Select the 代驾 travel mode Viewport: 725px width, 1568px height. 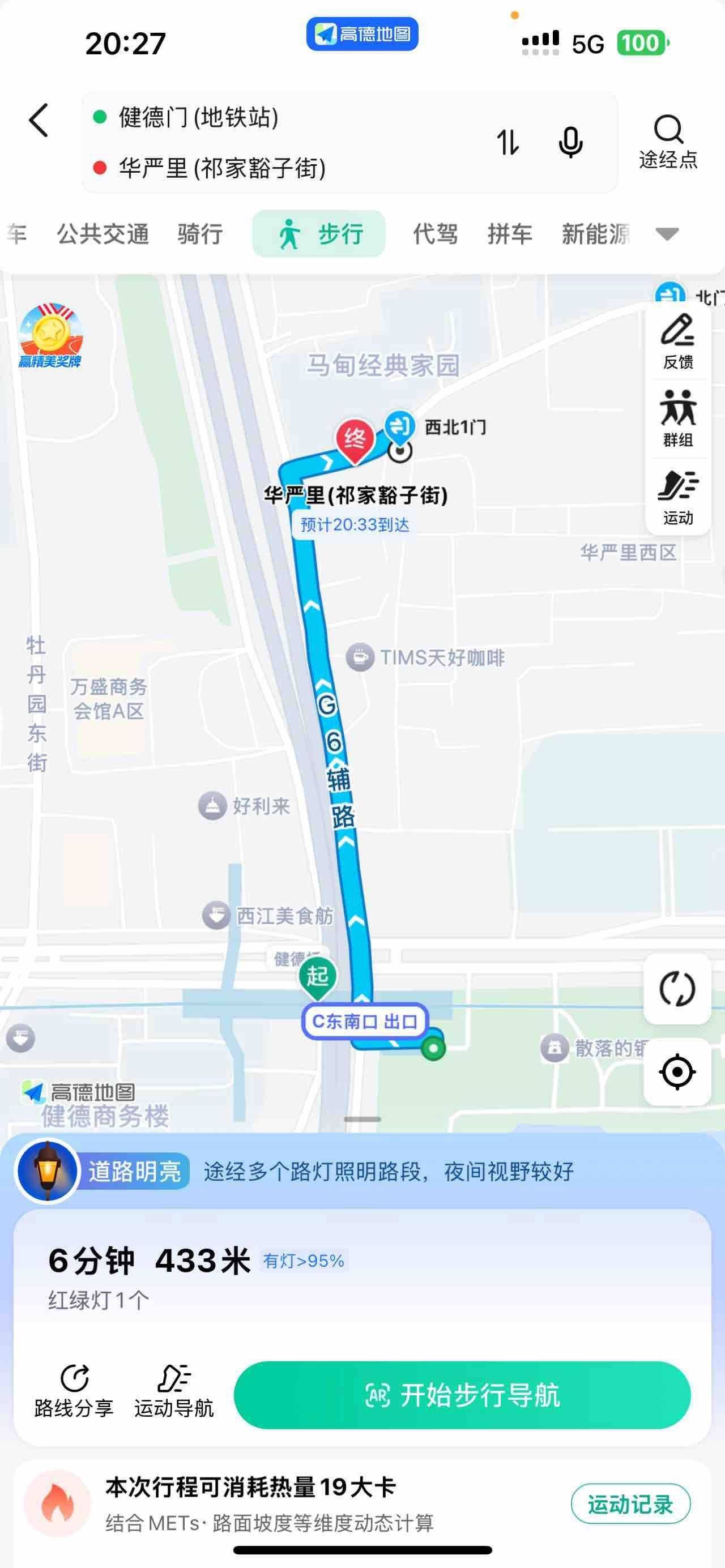pos(435,234)
